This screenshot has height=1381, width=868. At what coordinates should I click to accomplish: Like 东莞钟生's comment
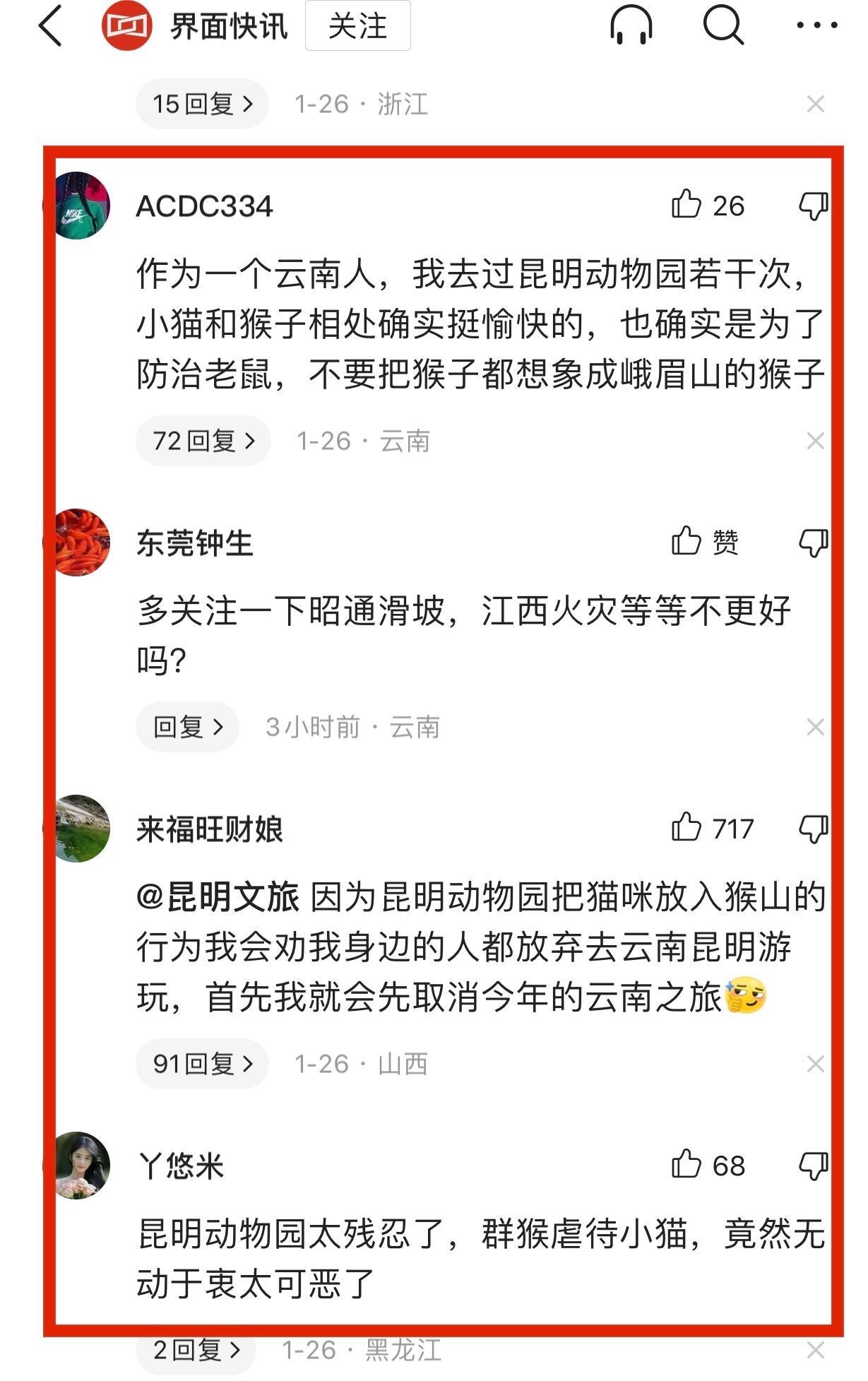tap(686, 543)
